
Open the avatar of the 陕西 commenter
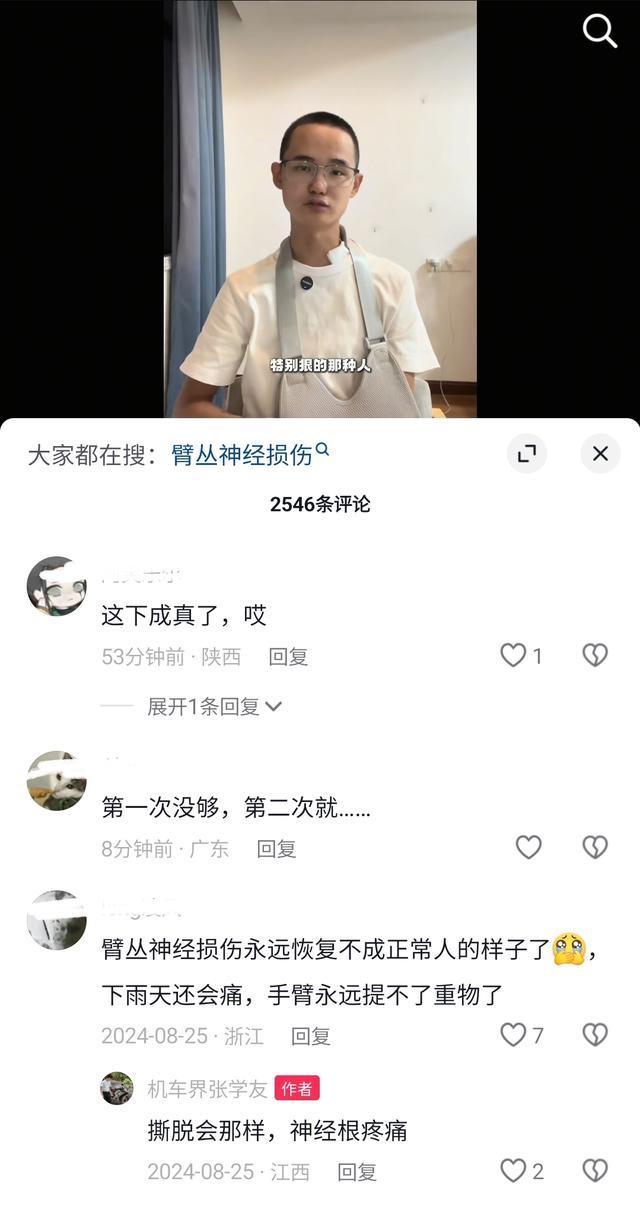pyautogui.click(x=56, y=587)
